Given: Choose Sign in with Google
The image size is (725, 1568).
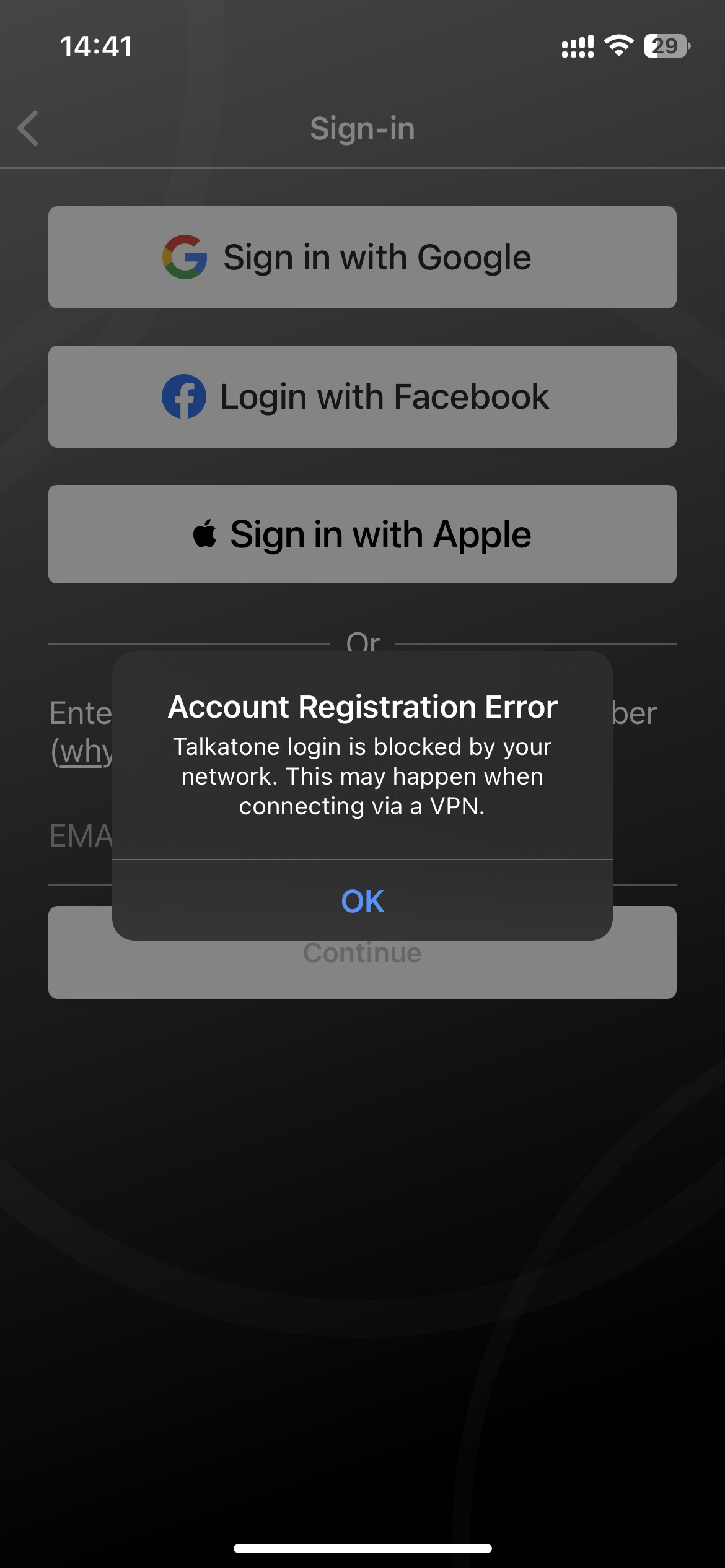Looking at the screenshot, I should pyautogui.click(x=362, y=257).
